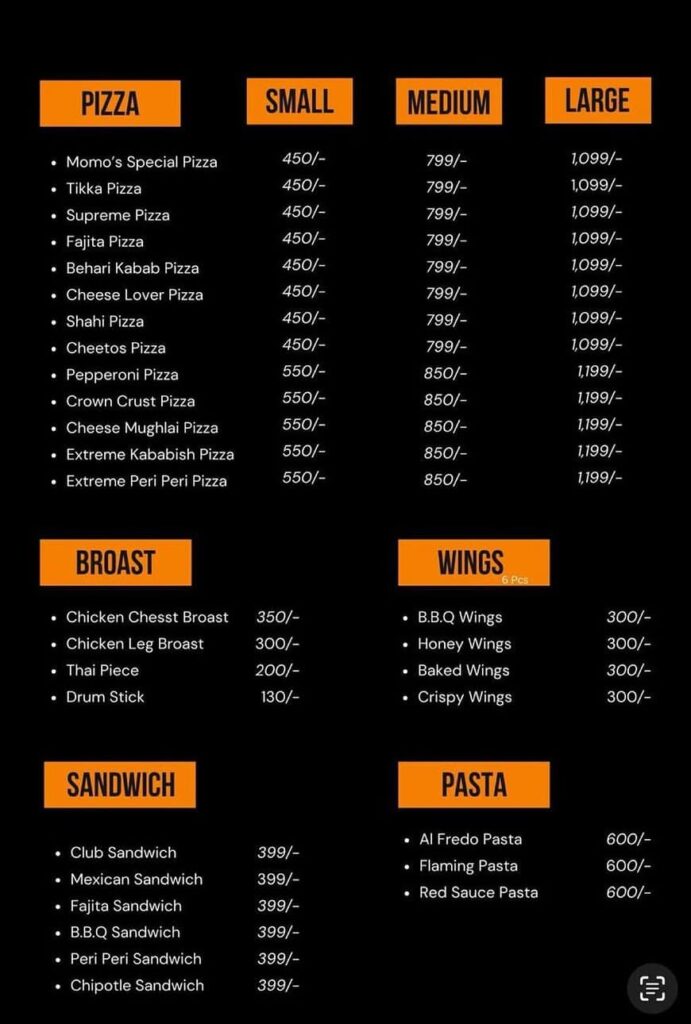Image resolution: width=691 pixels, height=1024 pixels.
Task: Tap the scan text icon
Action: click(652, 988)
